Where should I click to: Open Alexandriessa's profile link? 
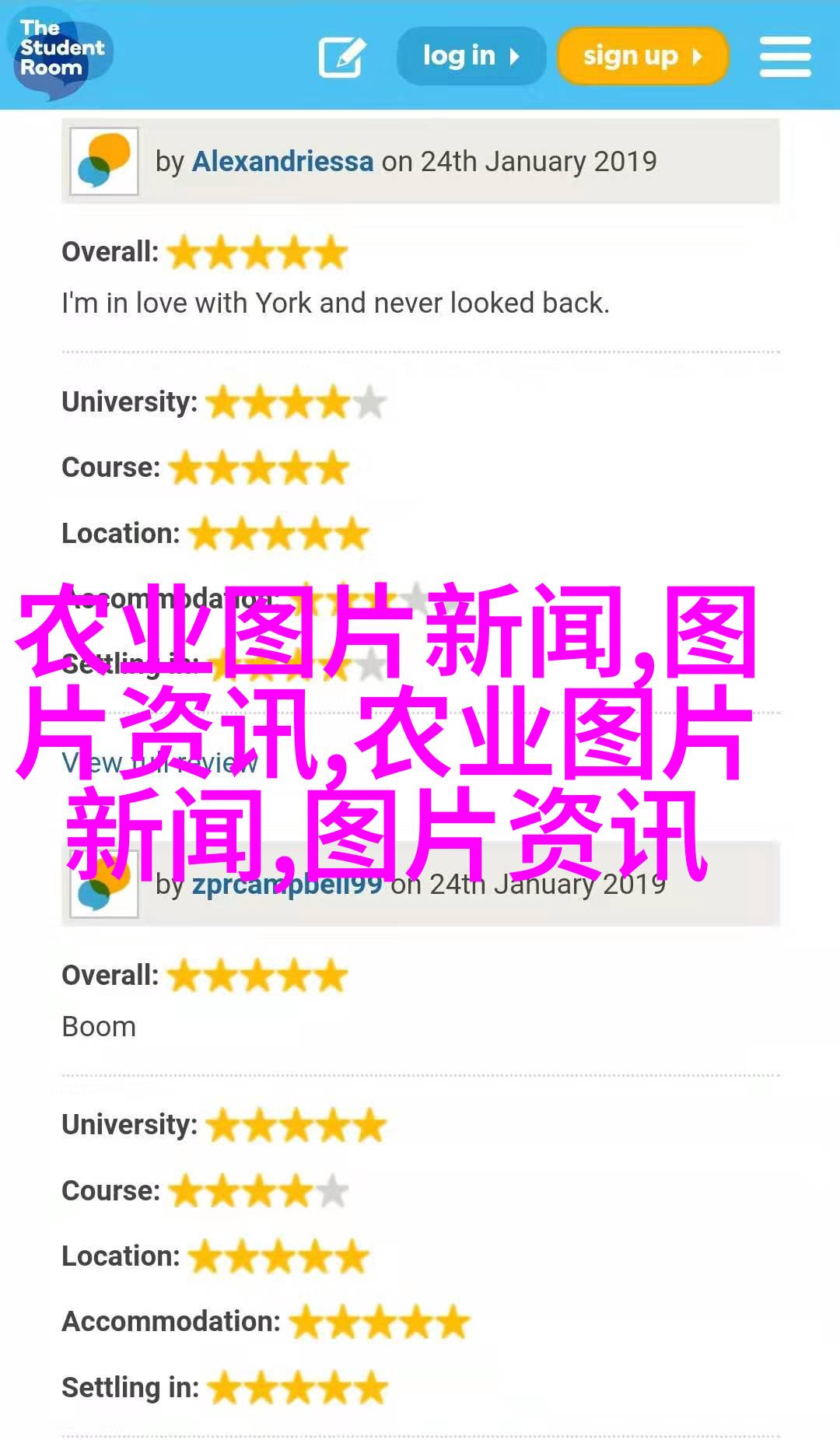coord(283,162)
